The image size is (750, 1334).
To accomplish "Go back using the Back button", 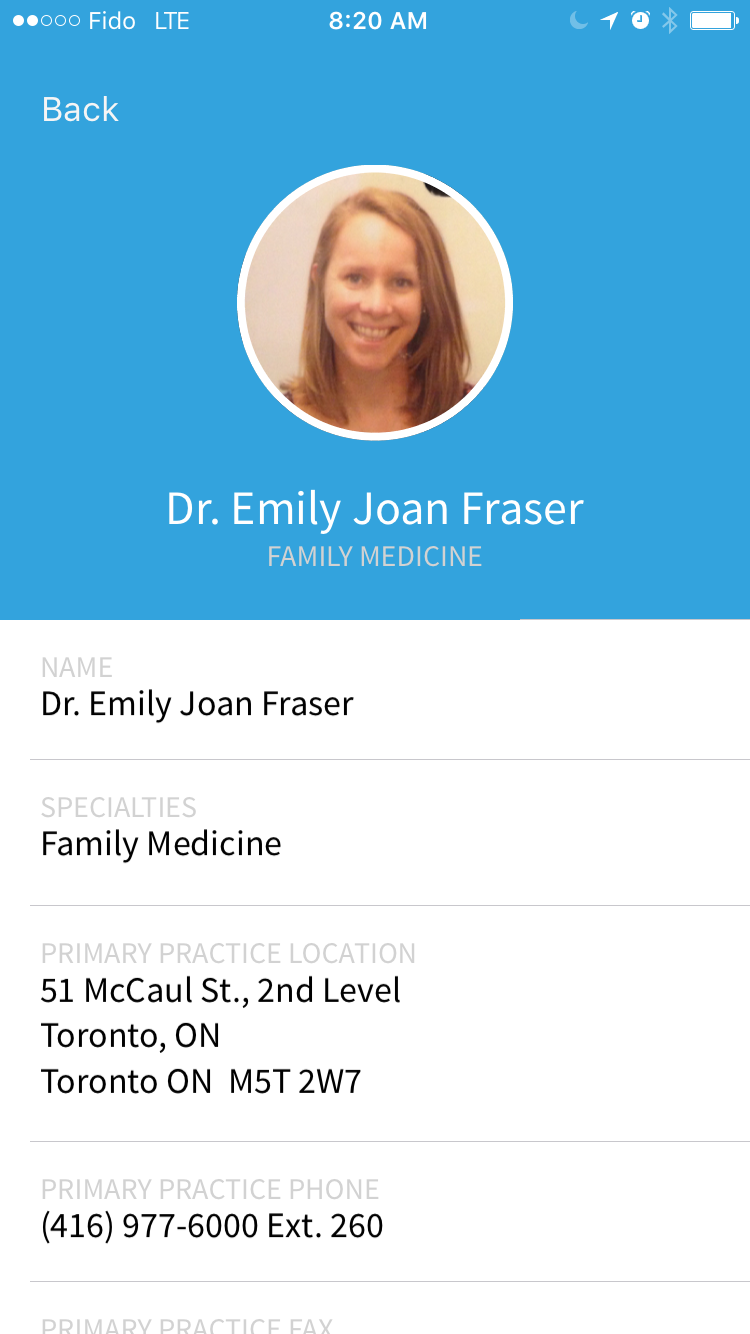I will coord(80,109).
